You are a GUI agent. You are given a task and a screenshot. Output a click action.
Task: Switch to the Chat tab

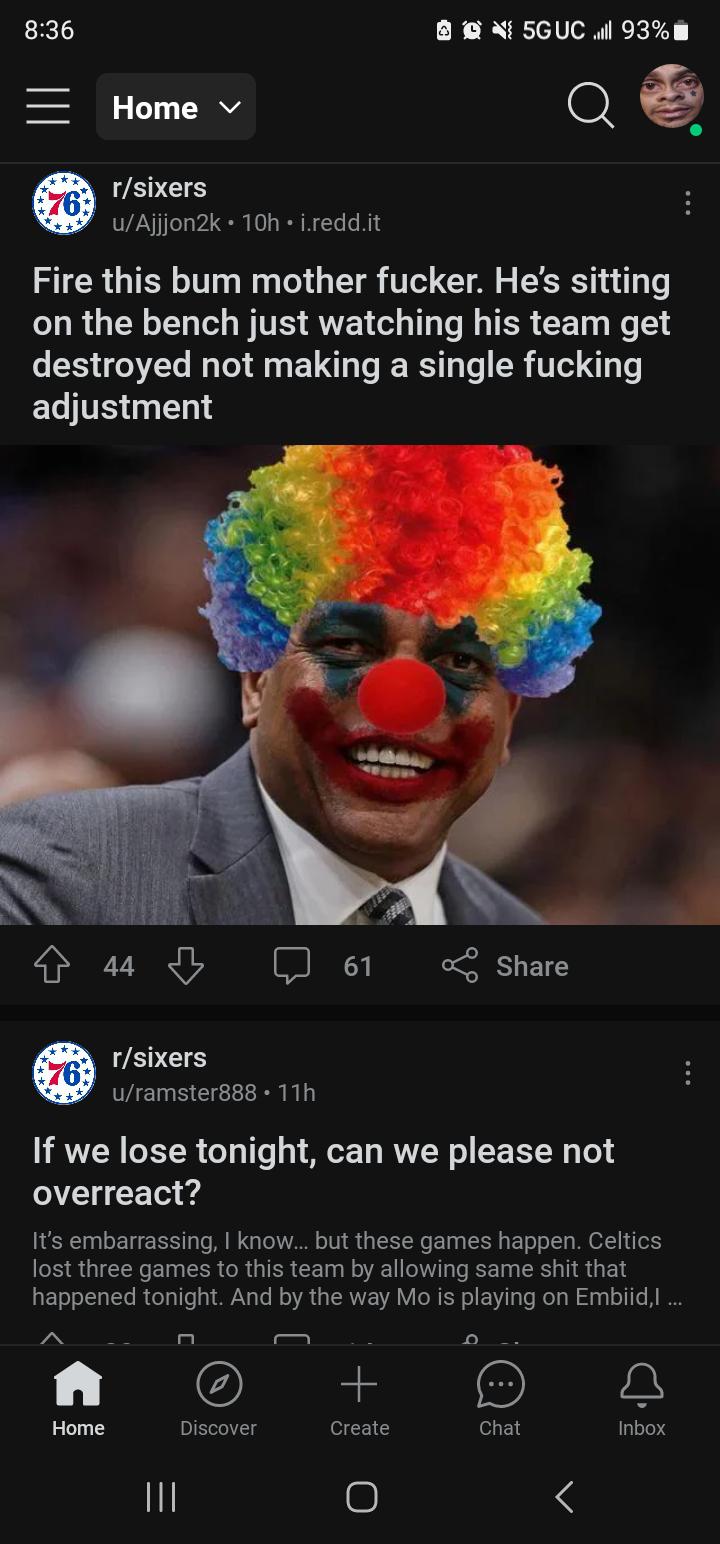(x=499, y=1400)
